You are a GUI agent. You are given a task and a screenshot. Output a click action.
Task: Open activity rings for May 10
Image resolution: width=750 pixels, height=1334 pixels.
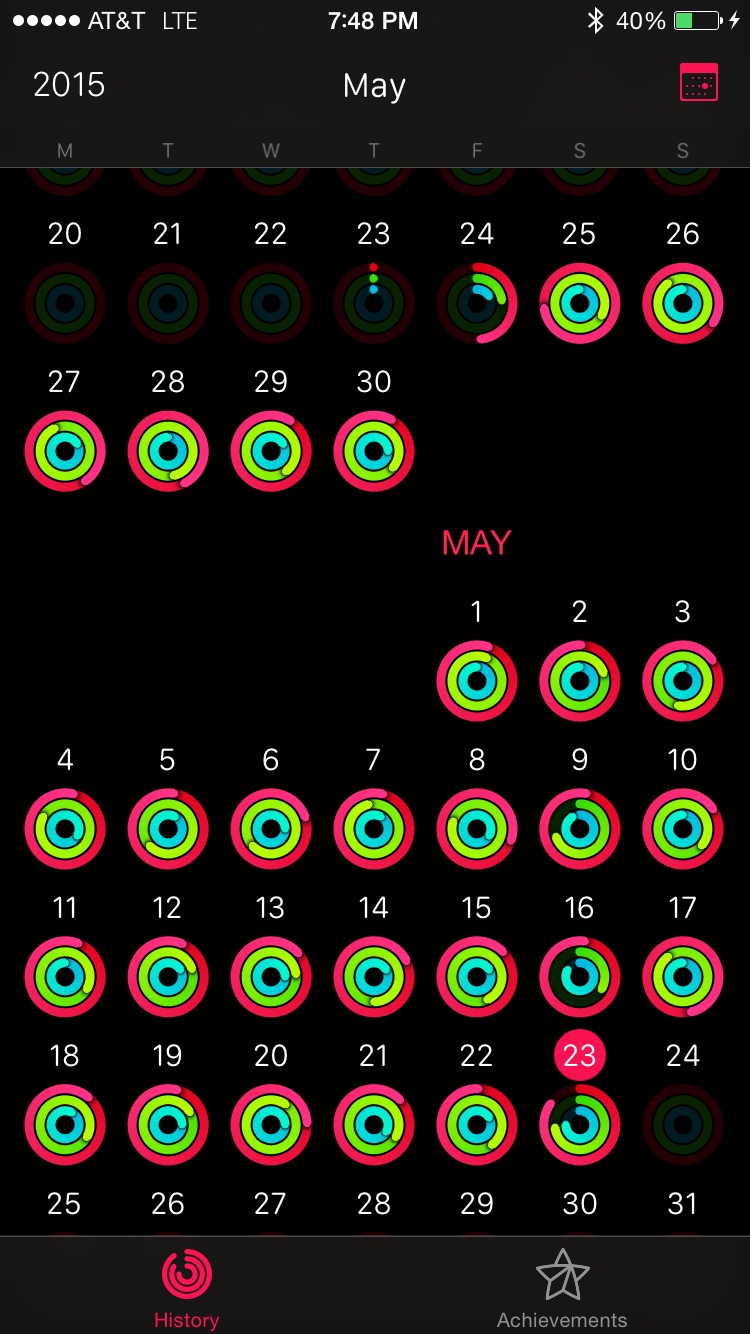[682, 829]
